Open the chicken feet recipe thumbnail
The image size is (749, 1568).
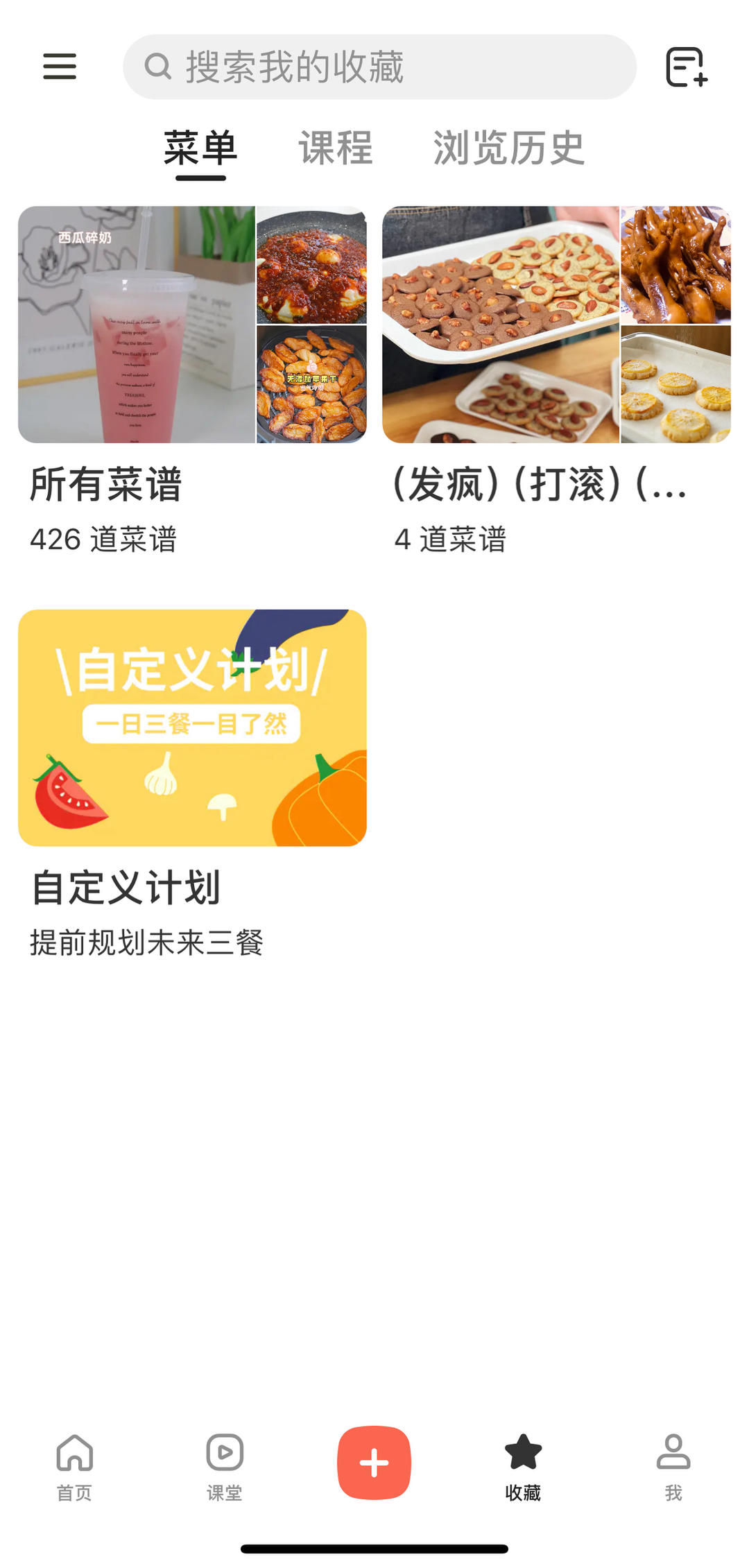(x=676, y=265)
